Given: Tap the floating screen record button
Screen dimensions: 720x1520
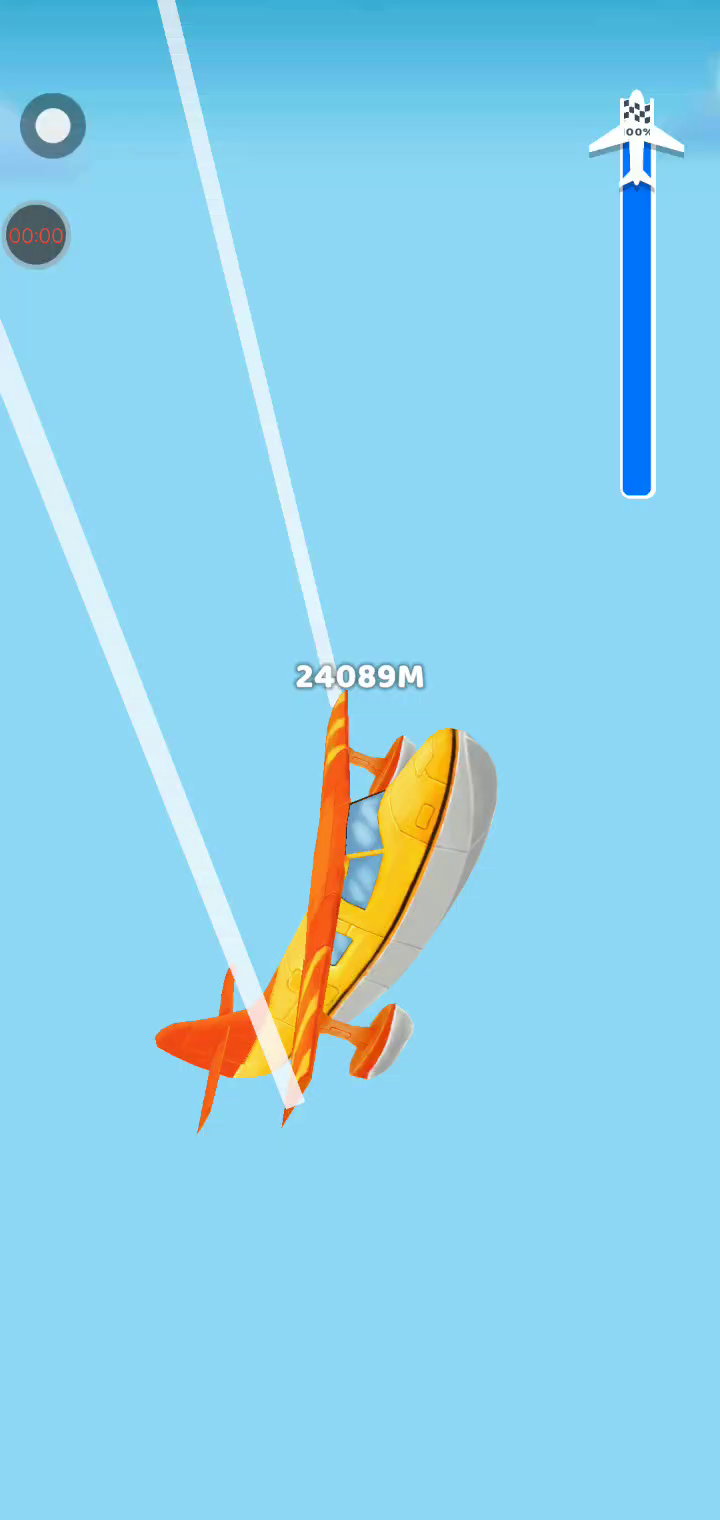Looking at the screenshot, I should point(53,126).
